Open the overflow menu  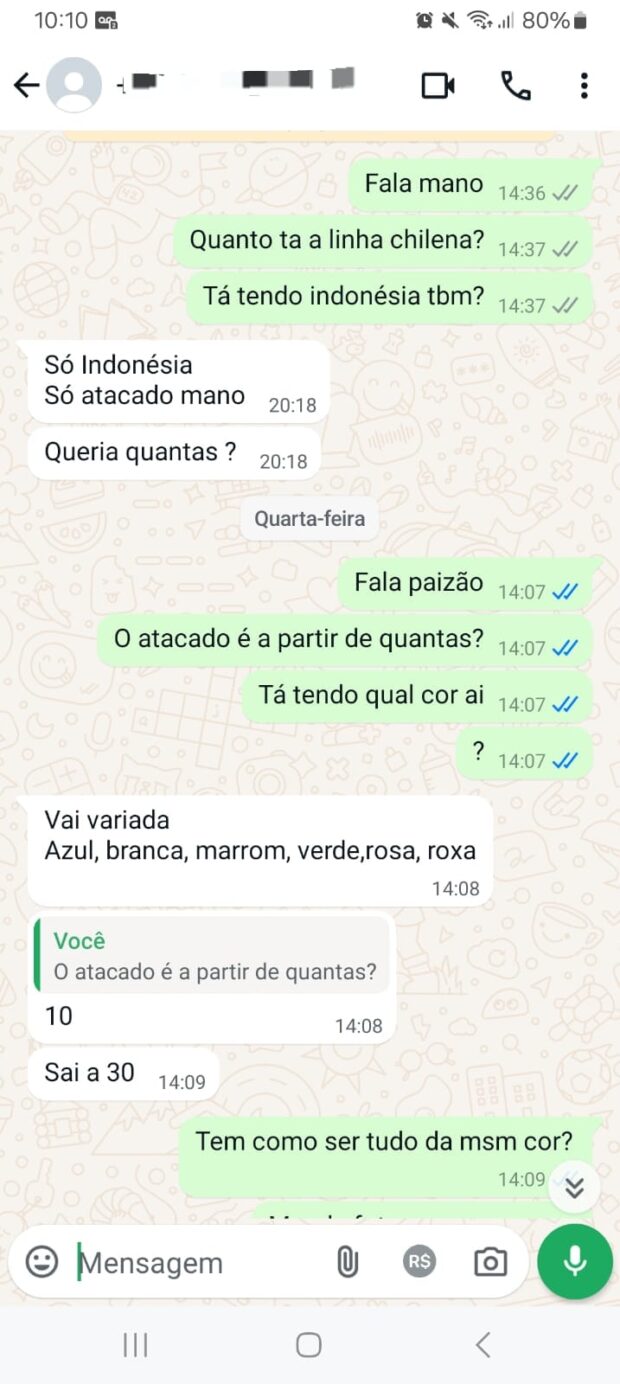[584, 86]
